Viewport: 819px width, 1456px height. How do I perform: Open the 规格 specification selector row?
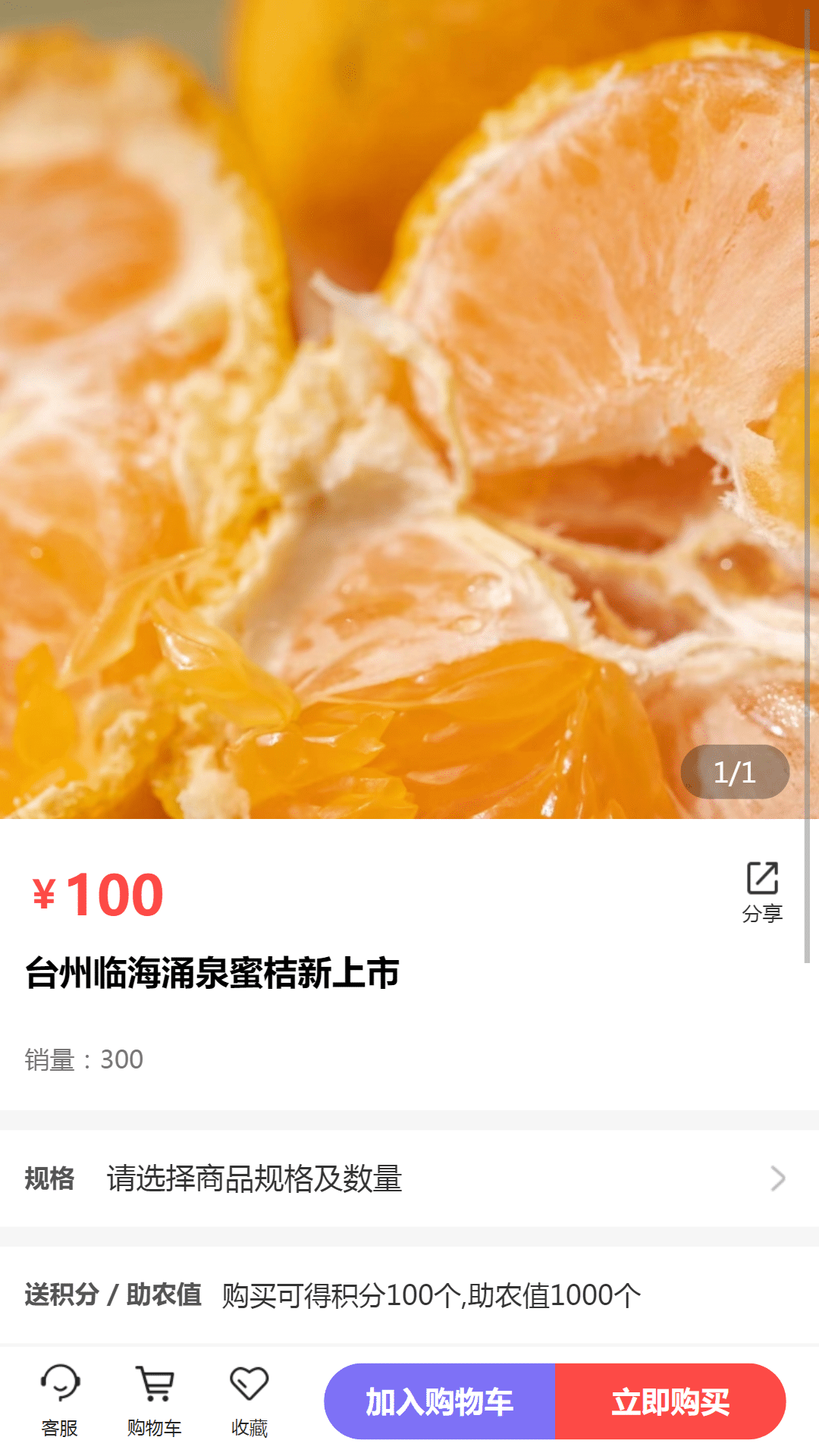point(409,1178)
